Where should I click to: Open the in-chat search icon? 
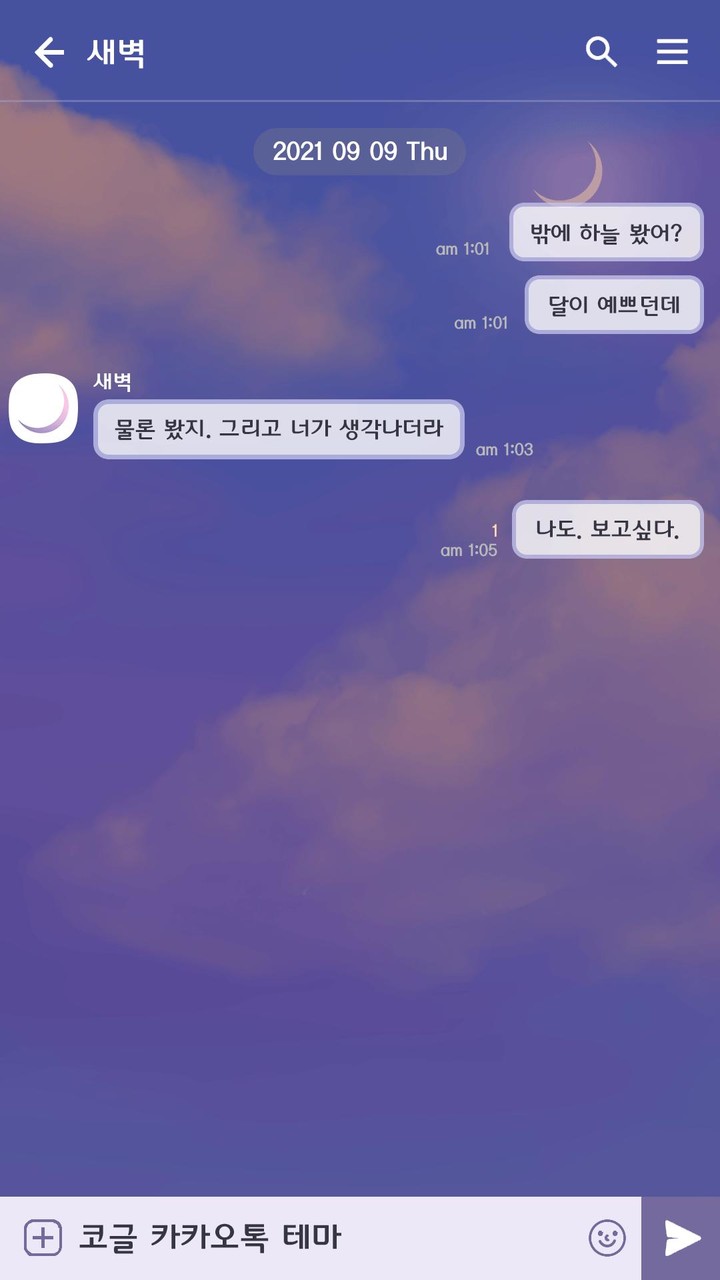click(601, 52)
